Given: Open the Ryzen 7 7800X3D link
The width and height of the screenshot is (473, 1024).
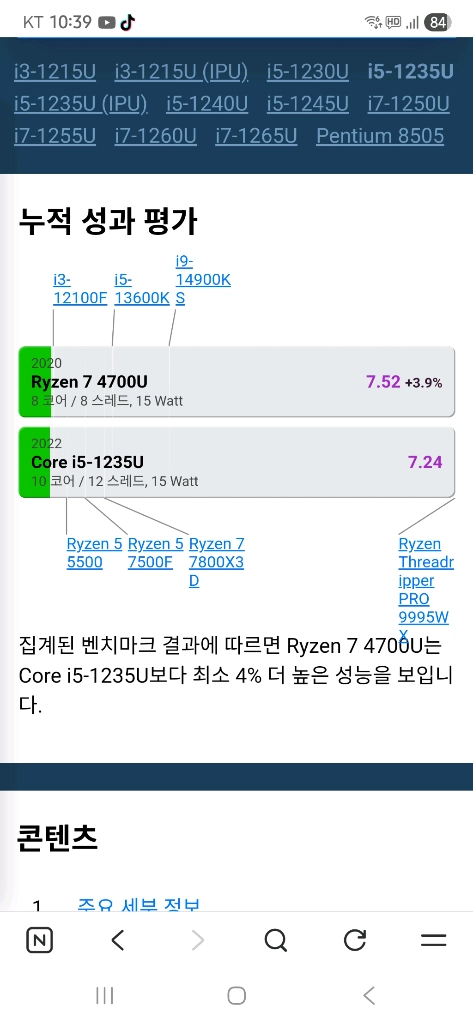Looking at the screenshot, I should click(217, 562).
